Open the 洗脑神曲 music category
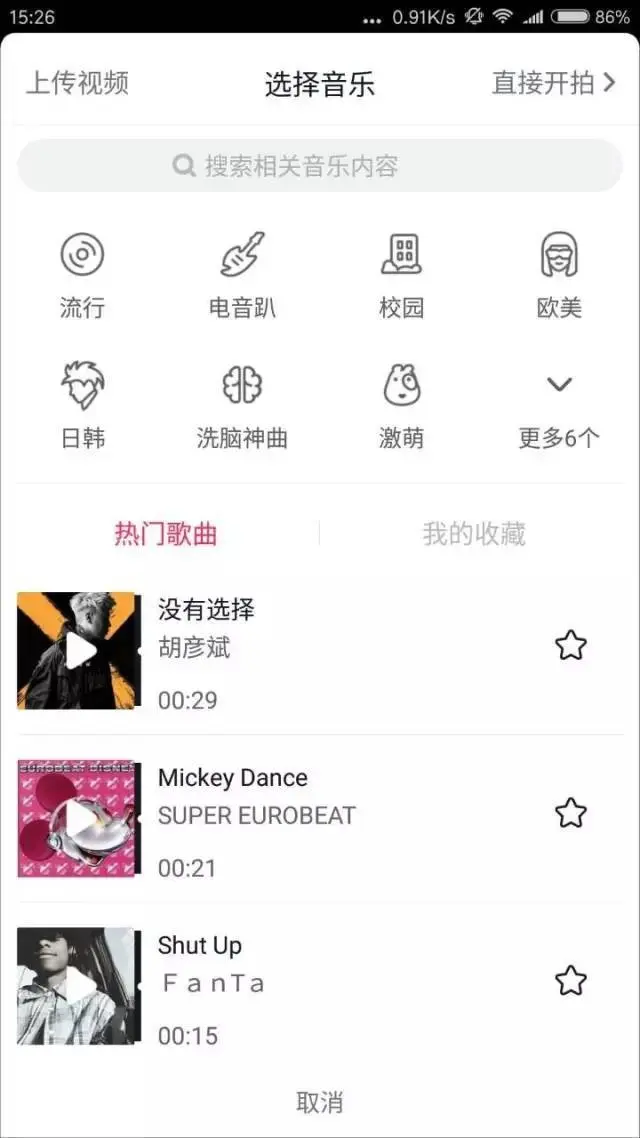This screenshot has width=640, height=1138. point(241,404)
